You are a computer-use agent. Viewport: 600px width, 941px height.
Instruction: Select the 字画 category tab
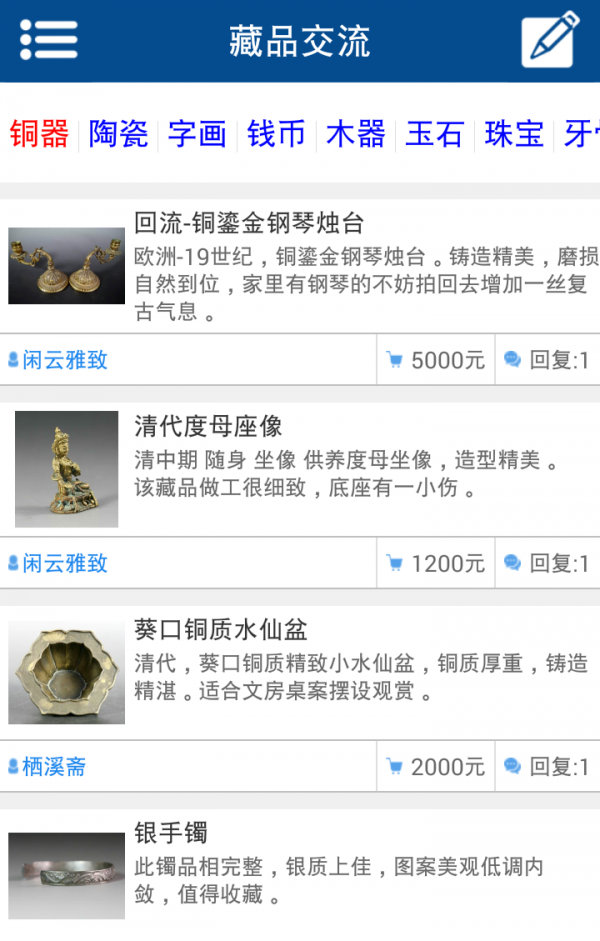coord(197,134)
